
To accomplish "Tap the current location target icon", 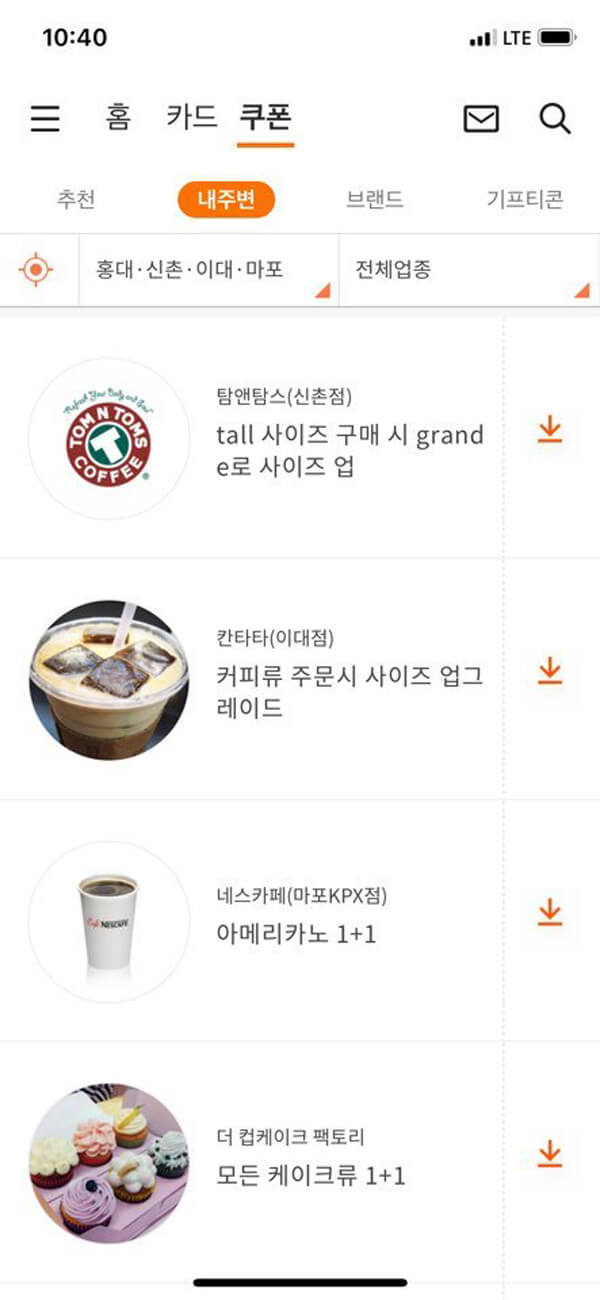I will (x=36, y=270).
